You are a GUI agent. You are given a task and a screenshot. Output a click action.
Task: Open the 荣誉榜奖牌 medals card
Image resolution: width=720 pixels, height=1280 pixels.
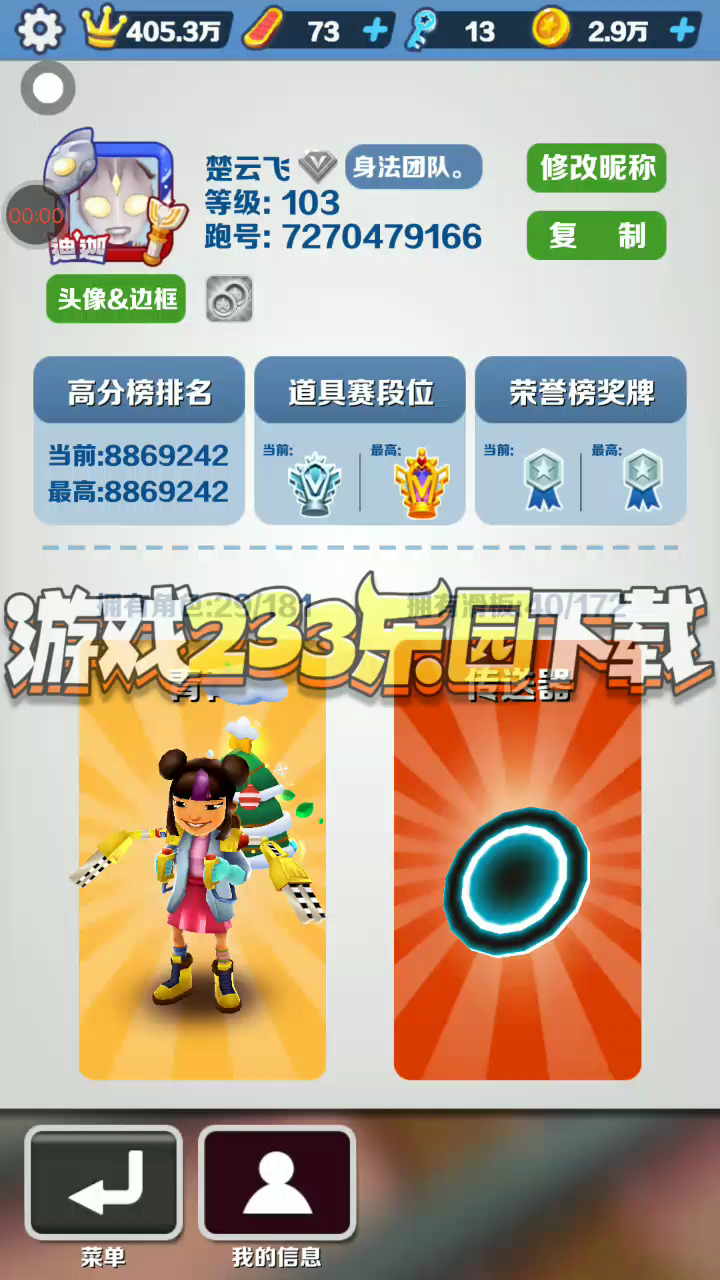581,440
